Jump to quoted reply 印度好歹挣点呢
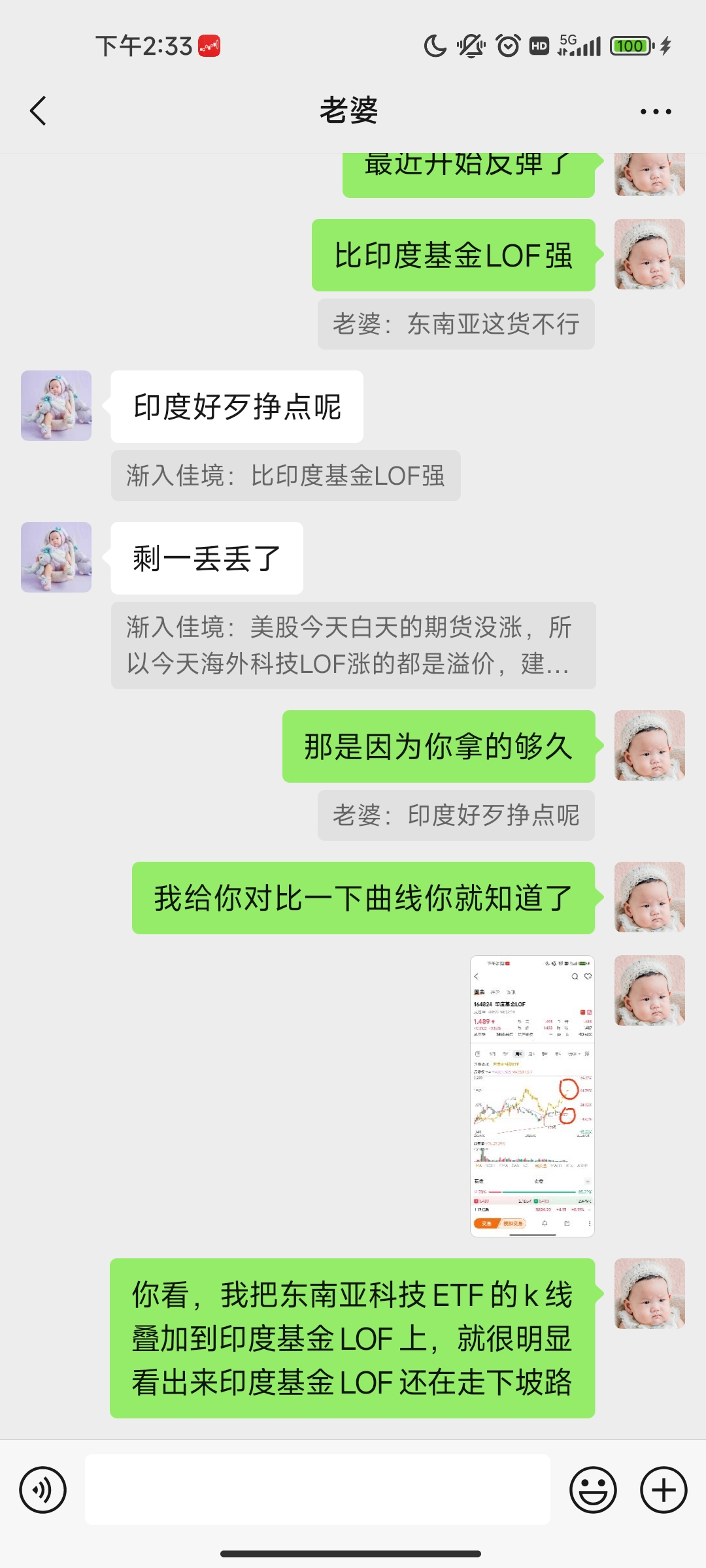Viewport: 706px width, 1568px height. pos(456,815)
